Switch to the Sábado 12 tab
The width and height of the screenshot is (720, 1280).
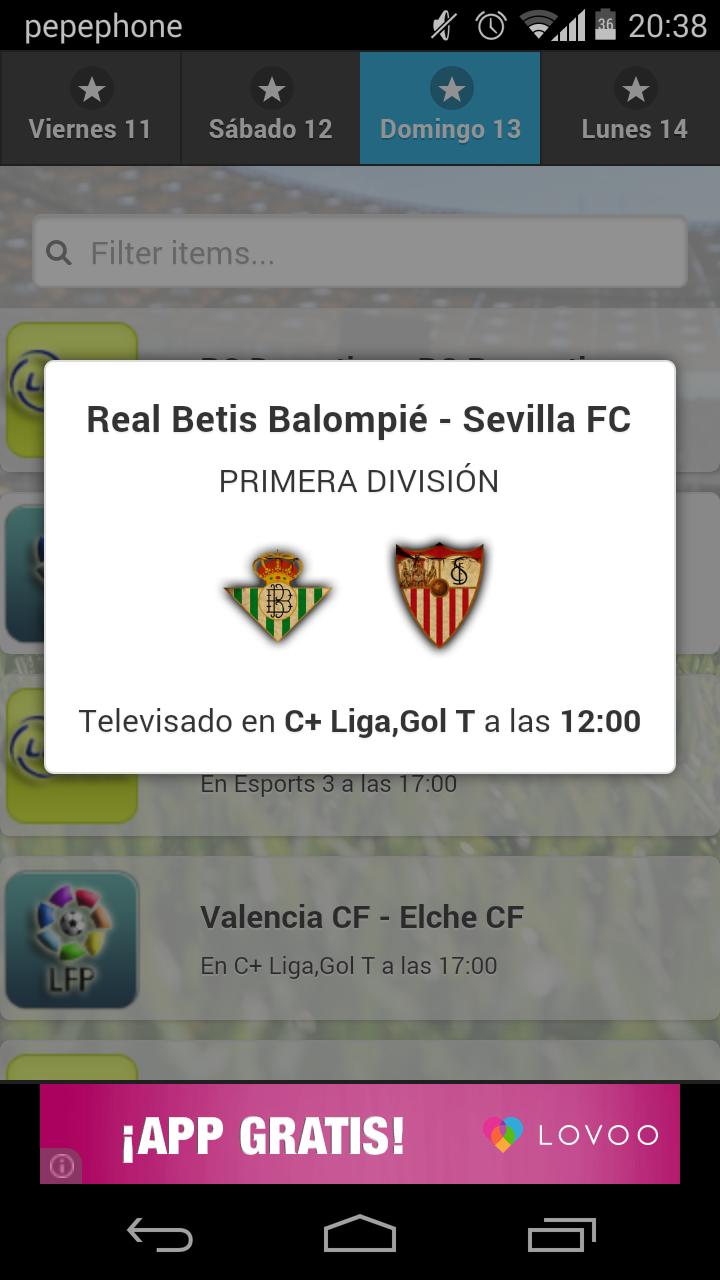(x=270, y=108)
